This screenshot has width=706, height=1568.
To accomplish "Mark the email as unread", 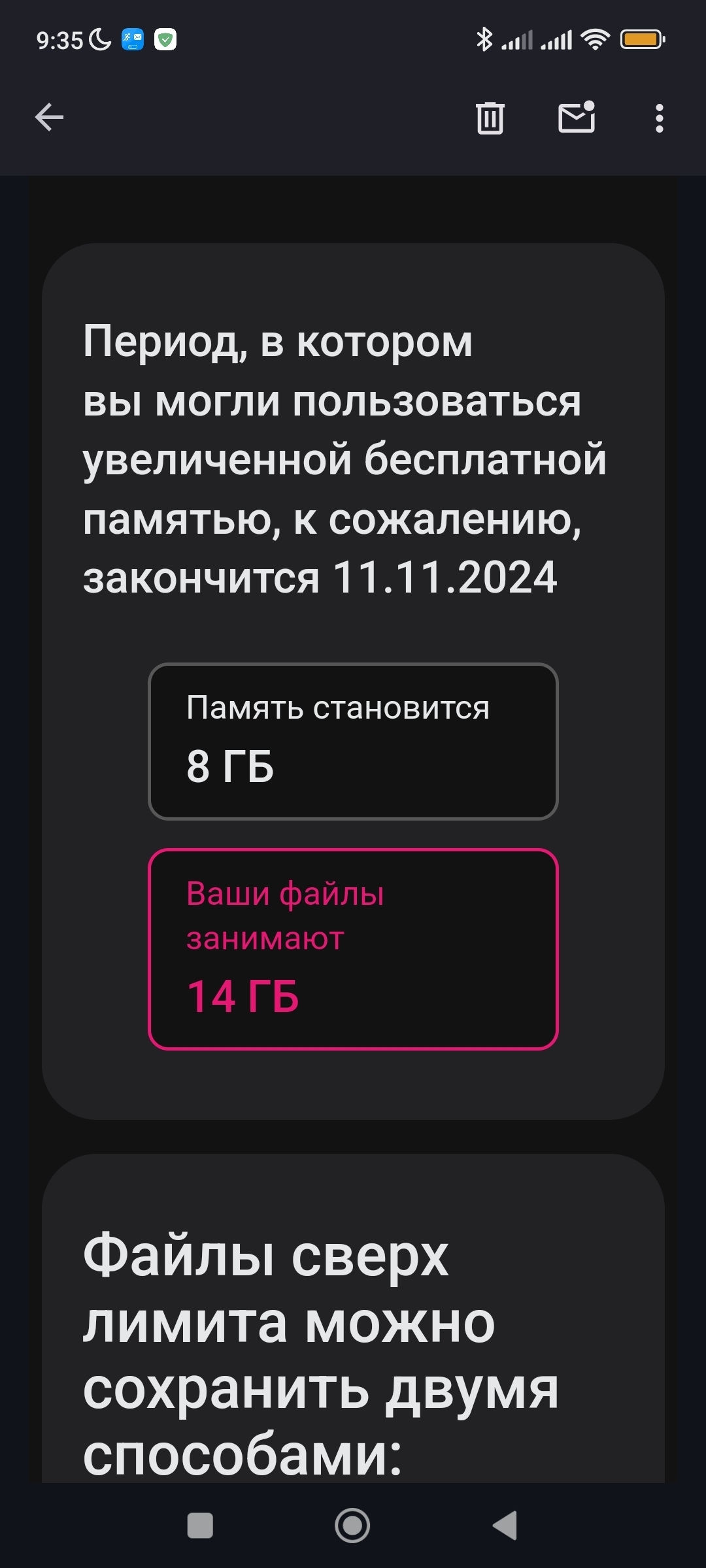I will point(577,118).
